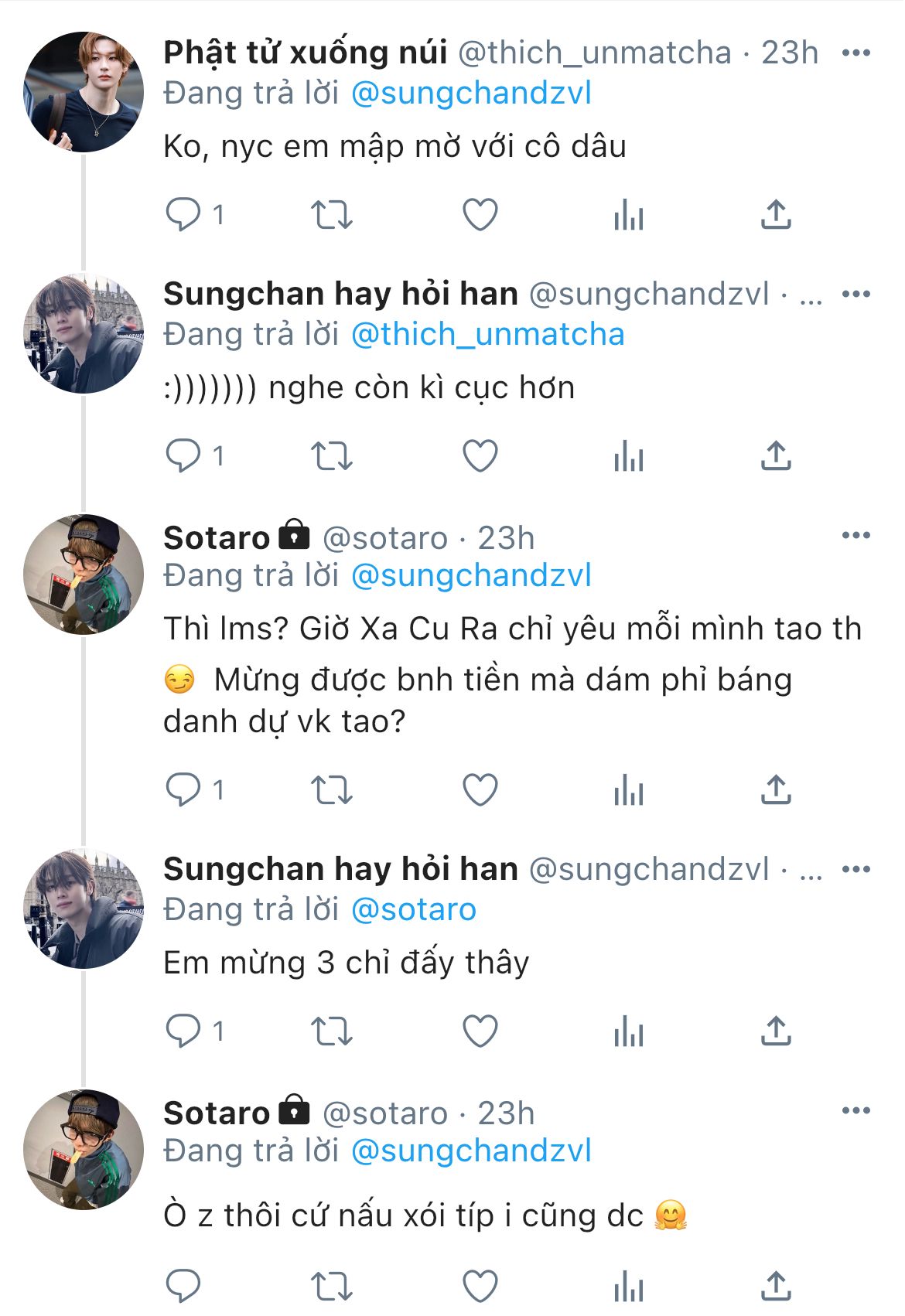Open Phật tử xuống núi's profile avatar
Image resolution: width=905 pixels, height=1316 pixels.
[x=84, y=92]
